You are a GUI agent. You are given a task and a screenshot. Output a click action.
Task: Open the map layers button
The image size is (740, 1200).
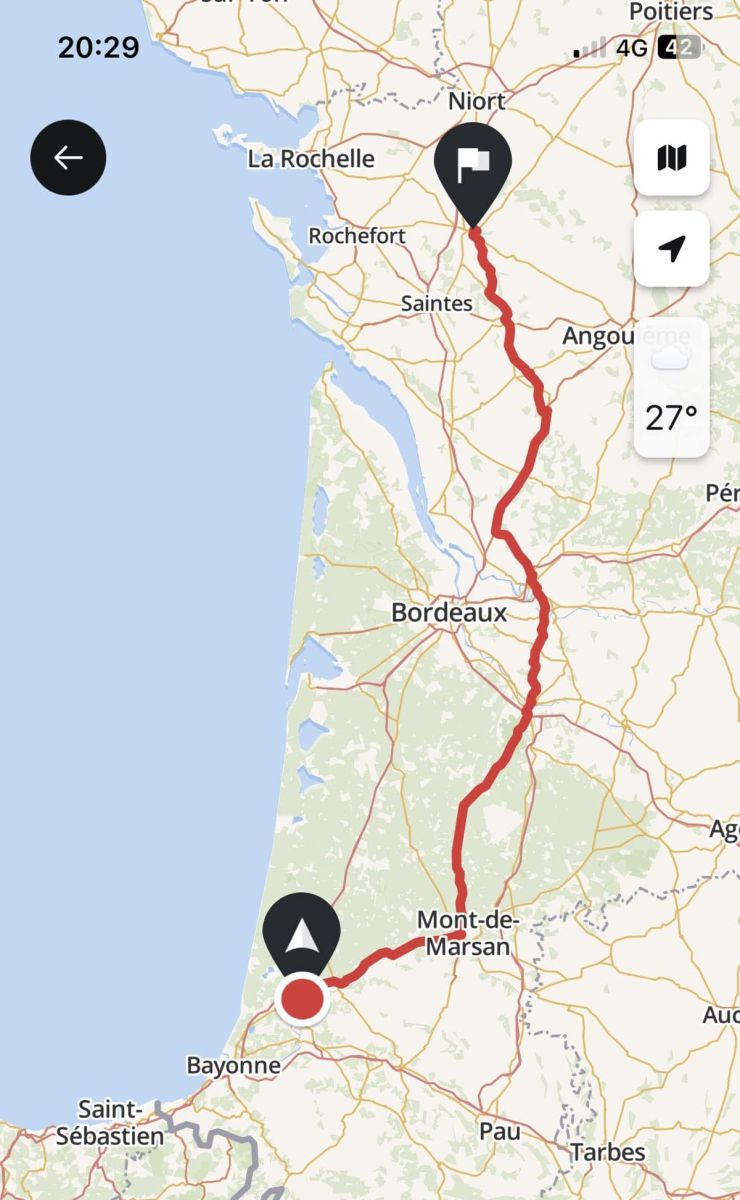click(x=671, y=157)
